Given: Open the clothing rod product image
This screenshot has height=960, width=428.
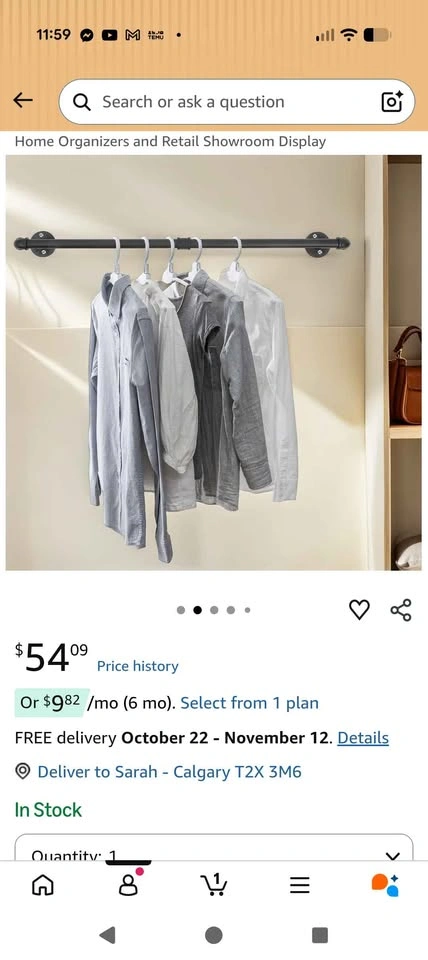Looking at the screenshot, I should [x=214, y=362].
